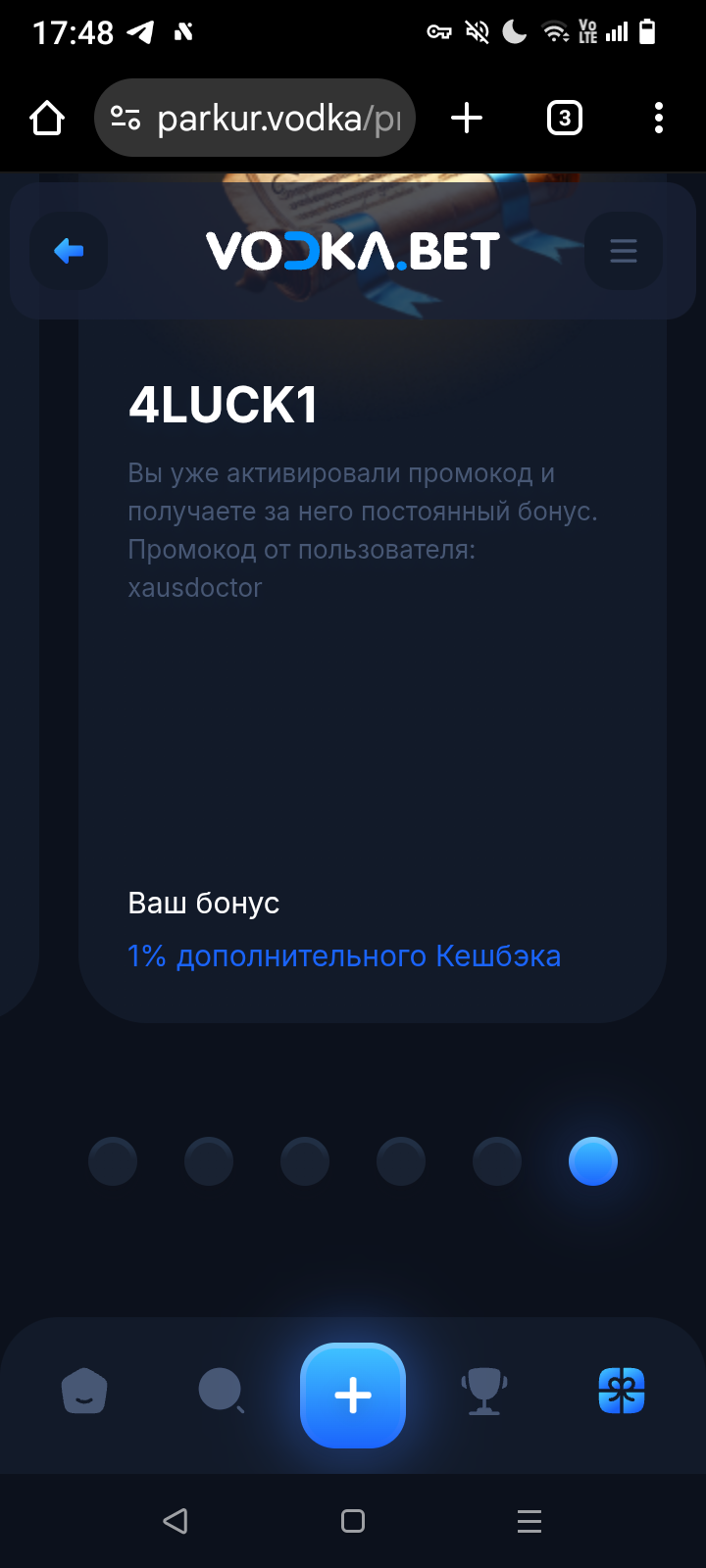Tap the system back button
Screen dimensions: 706x1568
176,1521
